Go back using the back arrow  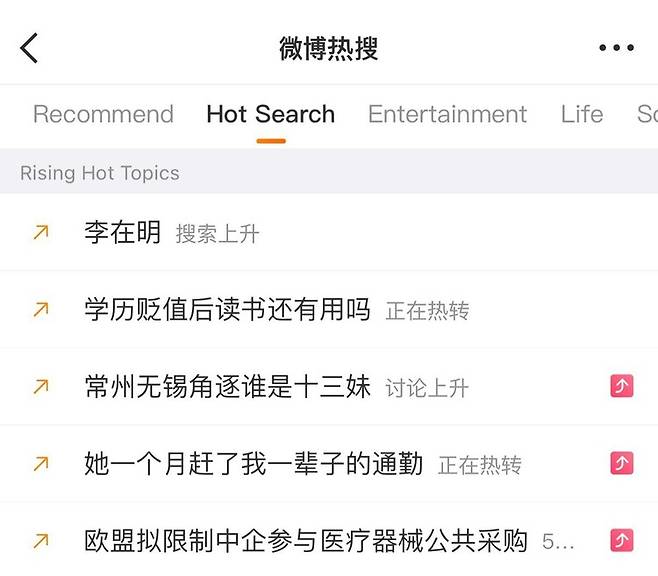coord(30,47)
